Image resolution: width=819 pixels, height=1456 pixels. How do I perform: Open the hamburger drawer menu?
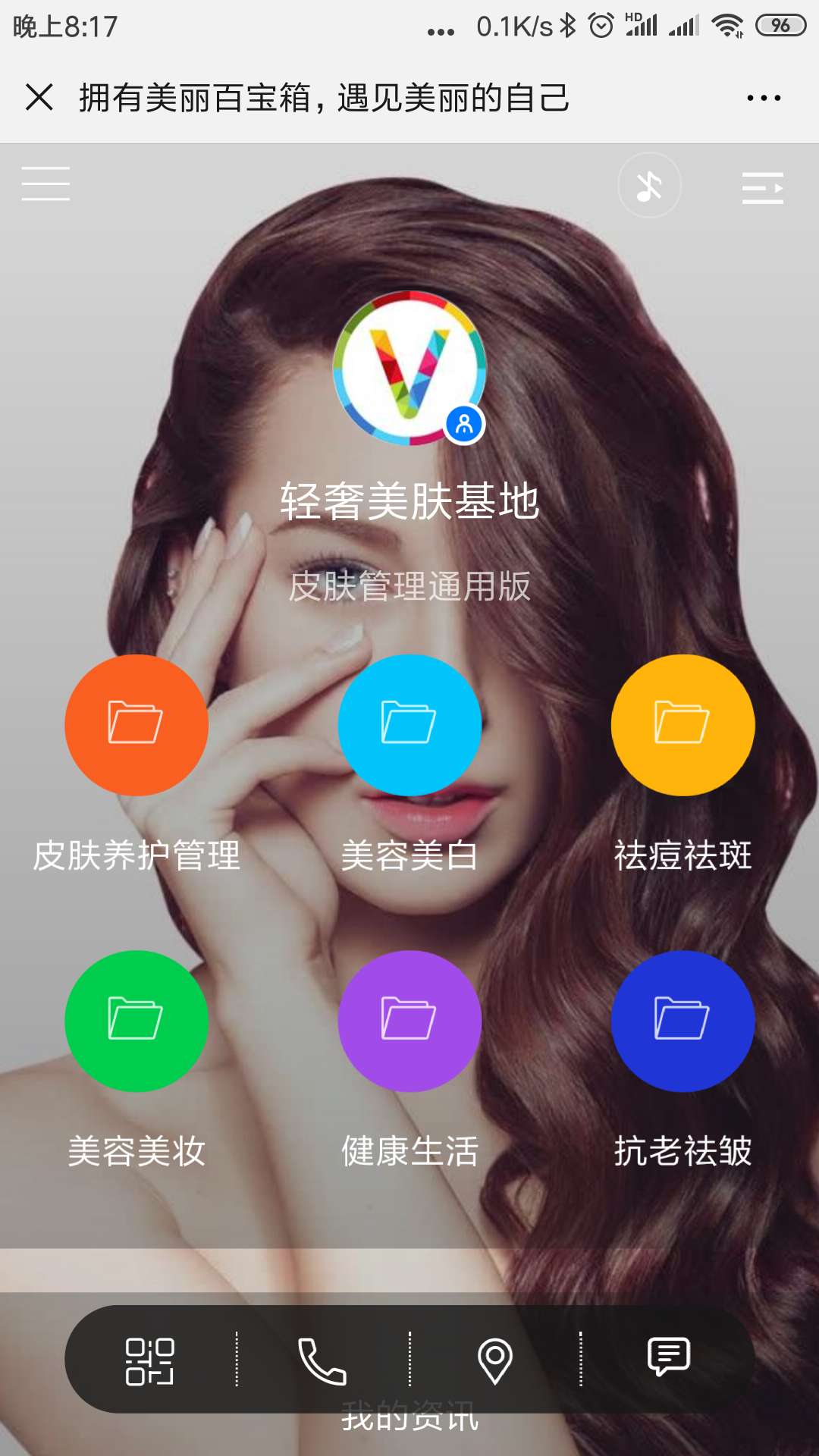[x=45, y=184]
